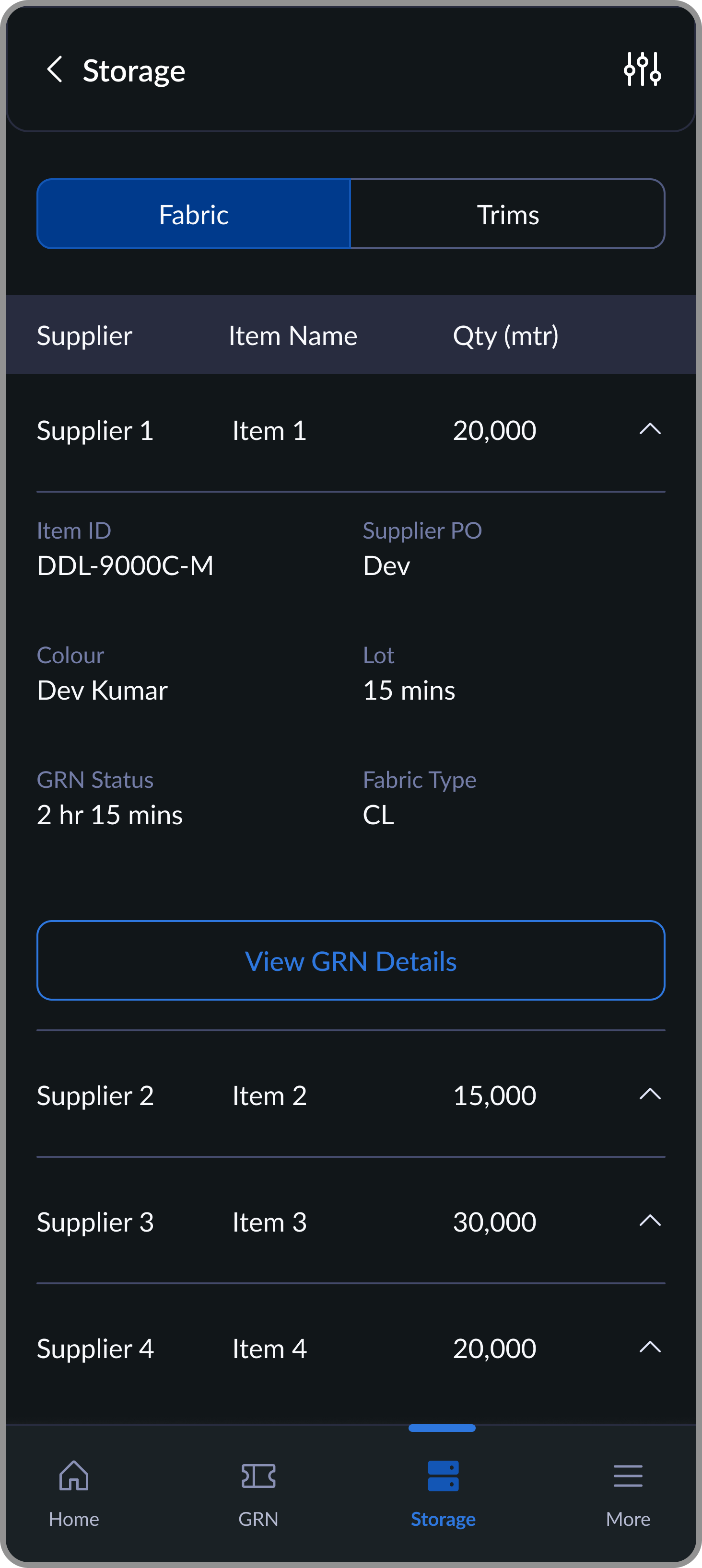The height and width of the screenshot is (1568, 702).
Task: Tap View GRN Details
Action: 351,960
